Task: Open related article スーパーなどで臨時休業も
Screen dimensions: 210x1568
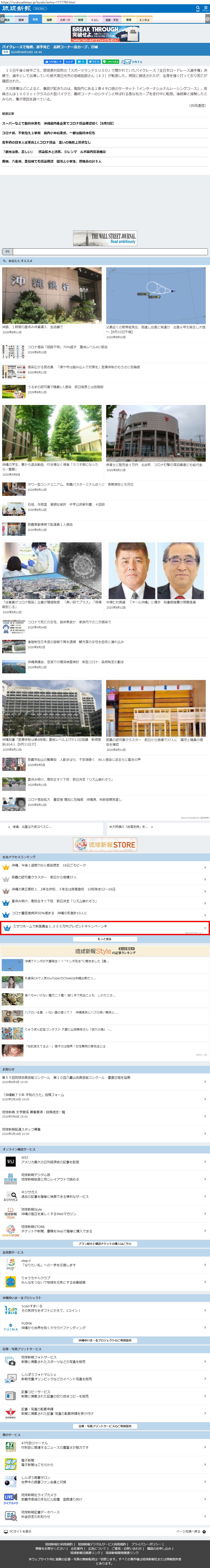Action: click(58, 123)
